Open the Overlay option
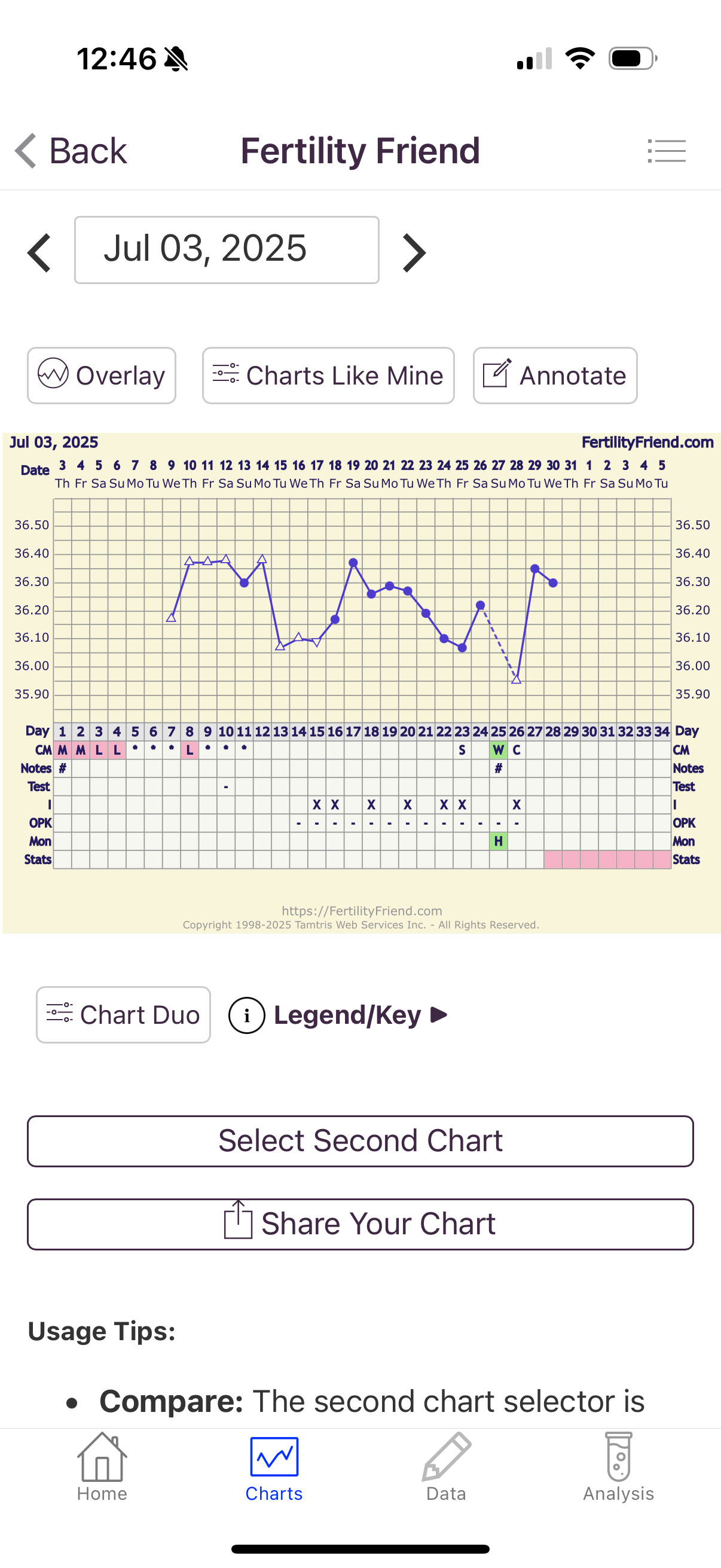This screenshot has width=721, height=1568. coord(102,376)
